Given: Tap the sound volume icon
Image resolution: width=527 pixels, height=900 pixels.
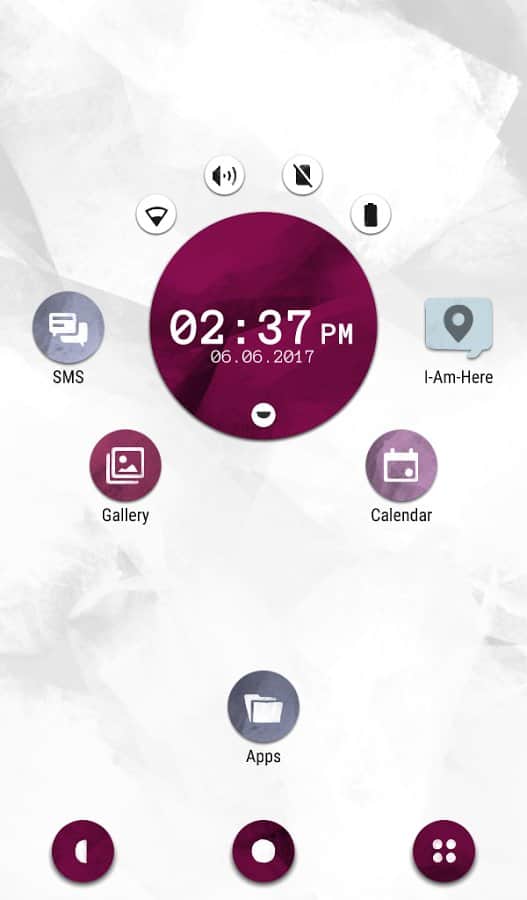Looking at the screenshot, I should 224,175.
